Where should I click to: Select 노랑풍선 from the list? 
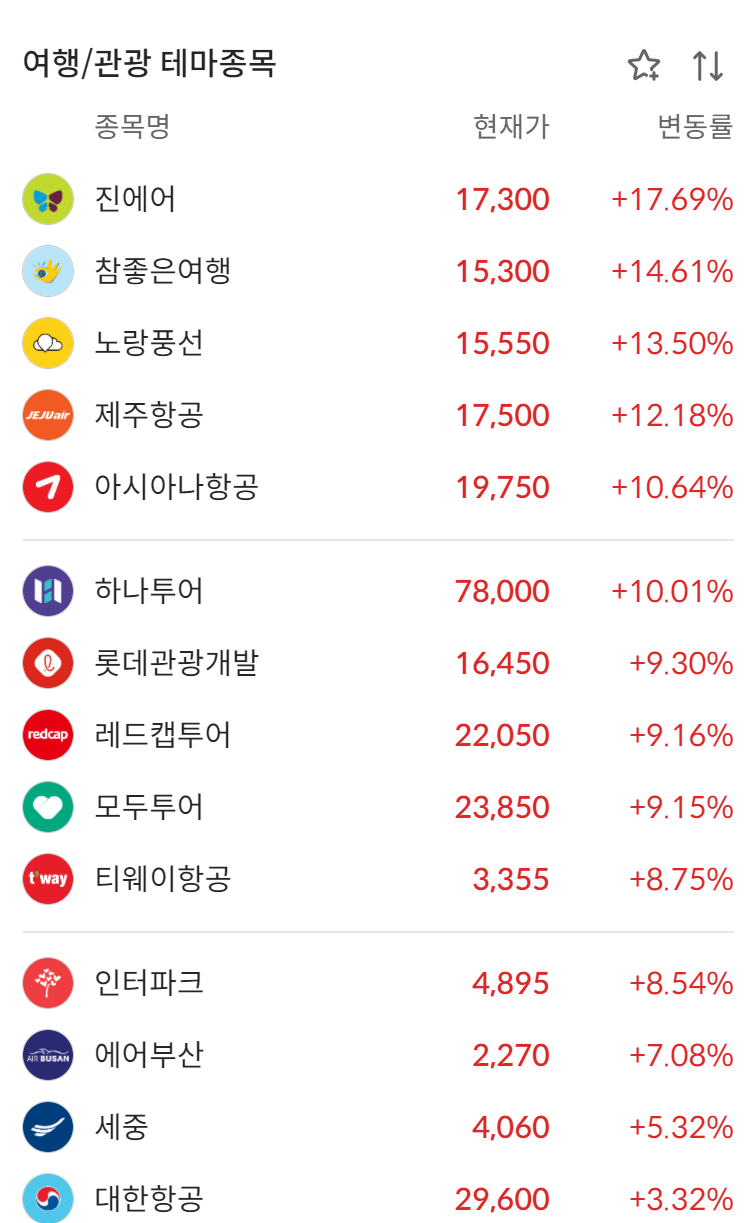point(378,343)
